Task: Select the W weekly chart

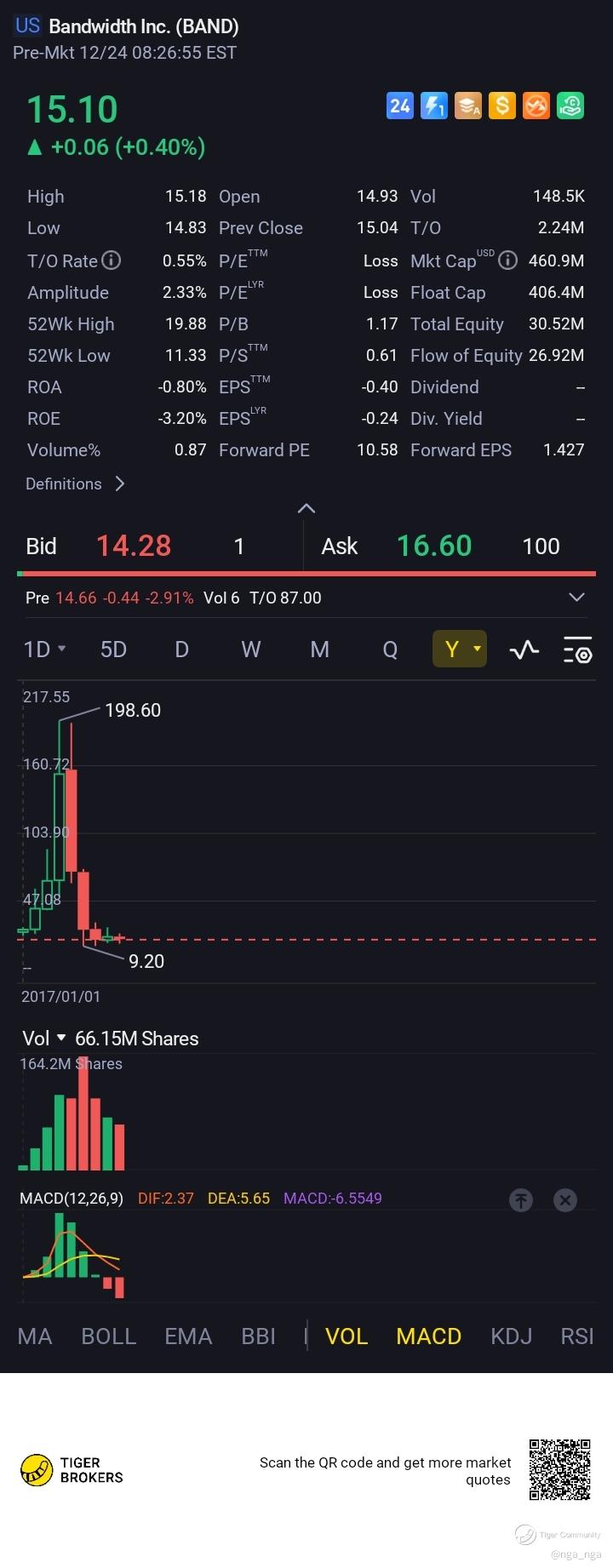Action: (x=250, y=650)
